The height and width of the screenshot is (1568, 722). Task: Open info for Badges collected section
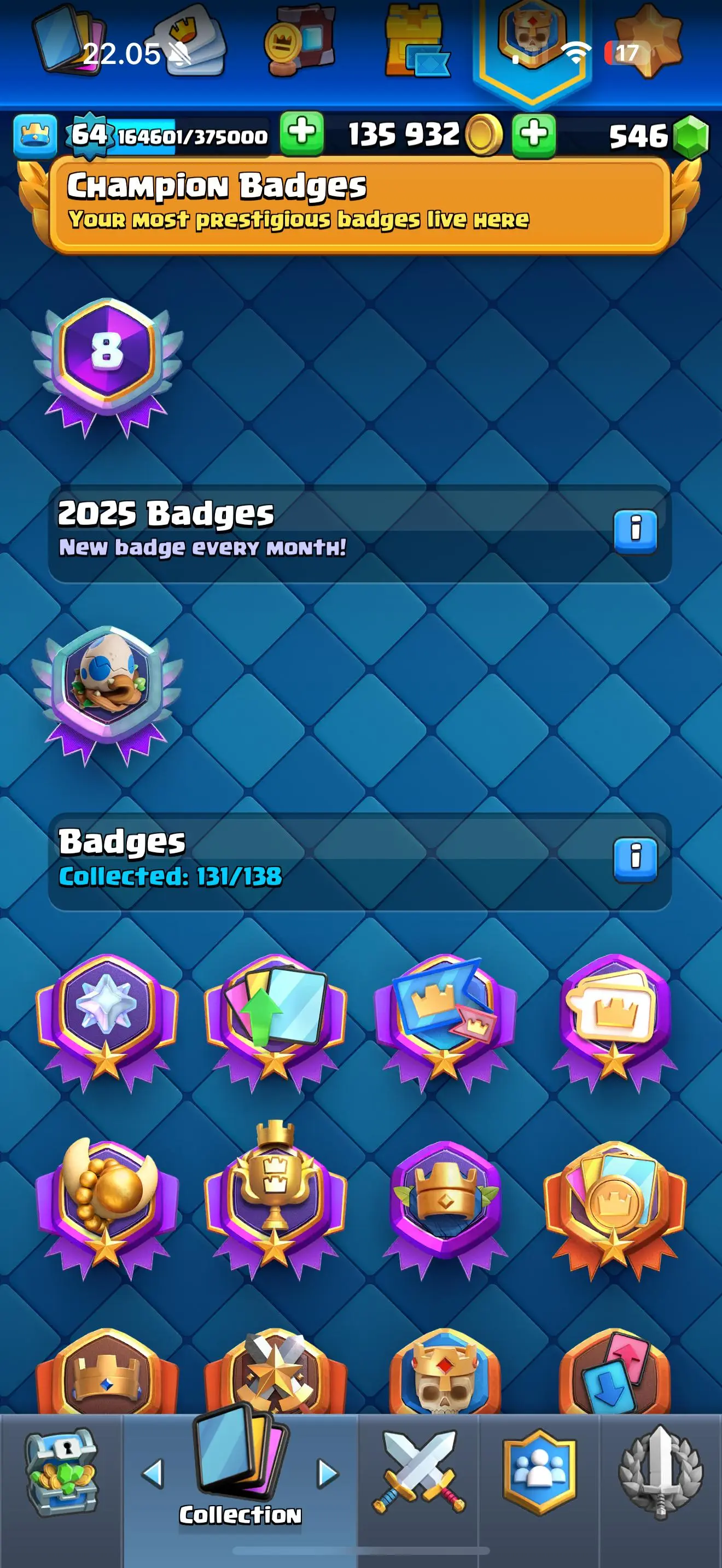click(x=635, y=859)
